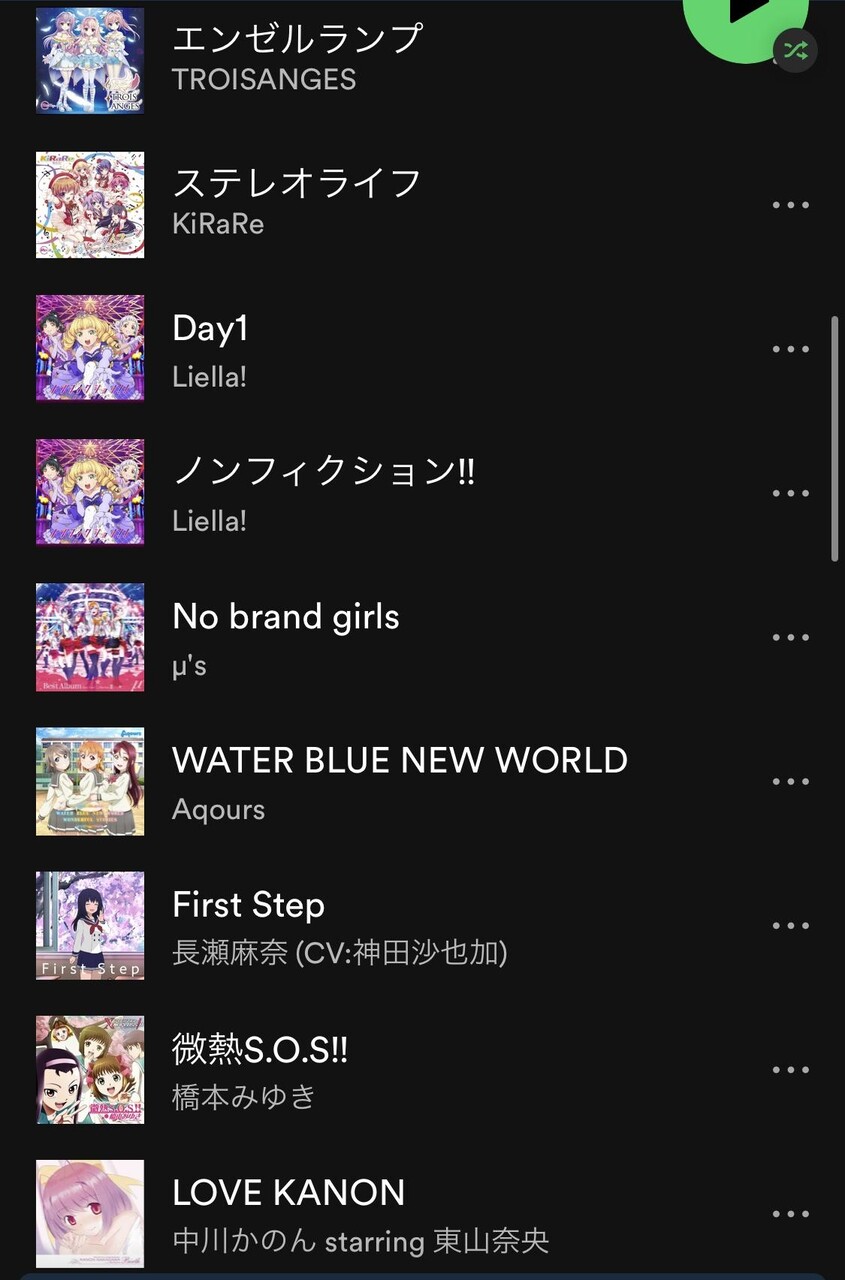The image size is (845, 1280).
Task: Open more options for No brand girls
Action: [790, 637]
